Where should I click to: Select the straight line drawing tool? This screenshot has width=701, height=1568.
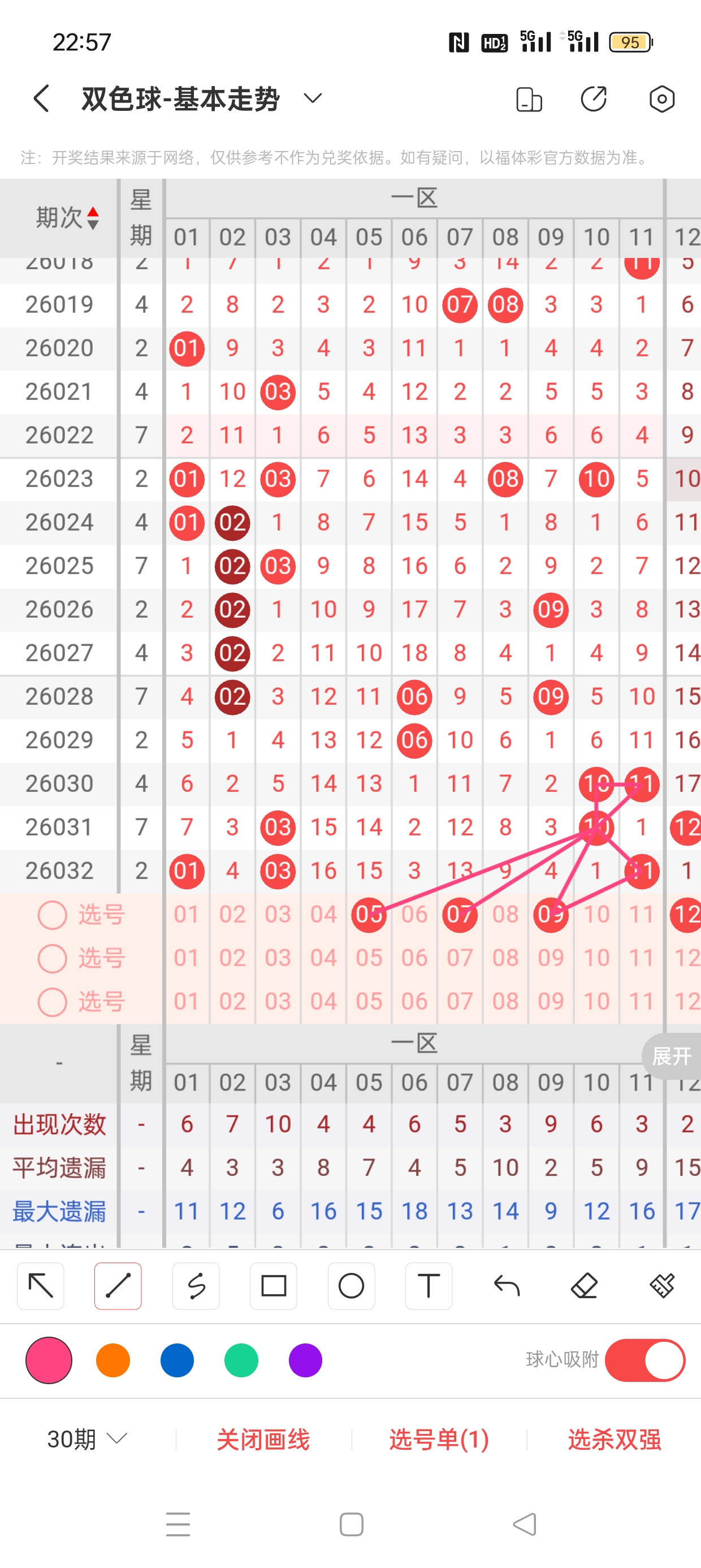click(118, 1287)
